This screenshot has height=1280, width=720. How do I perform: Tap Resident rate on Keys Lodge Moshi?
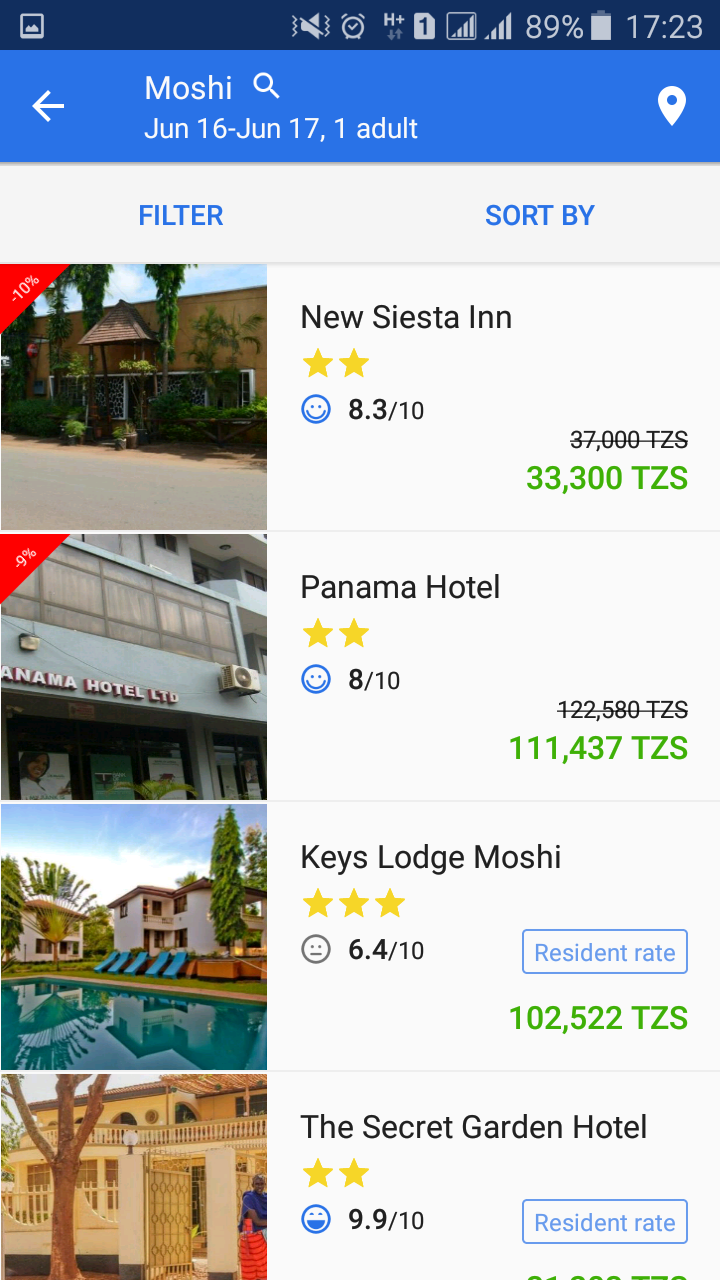pyautogui.click(x=605, y=952)
